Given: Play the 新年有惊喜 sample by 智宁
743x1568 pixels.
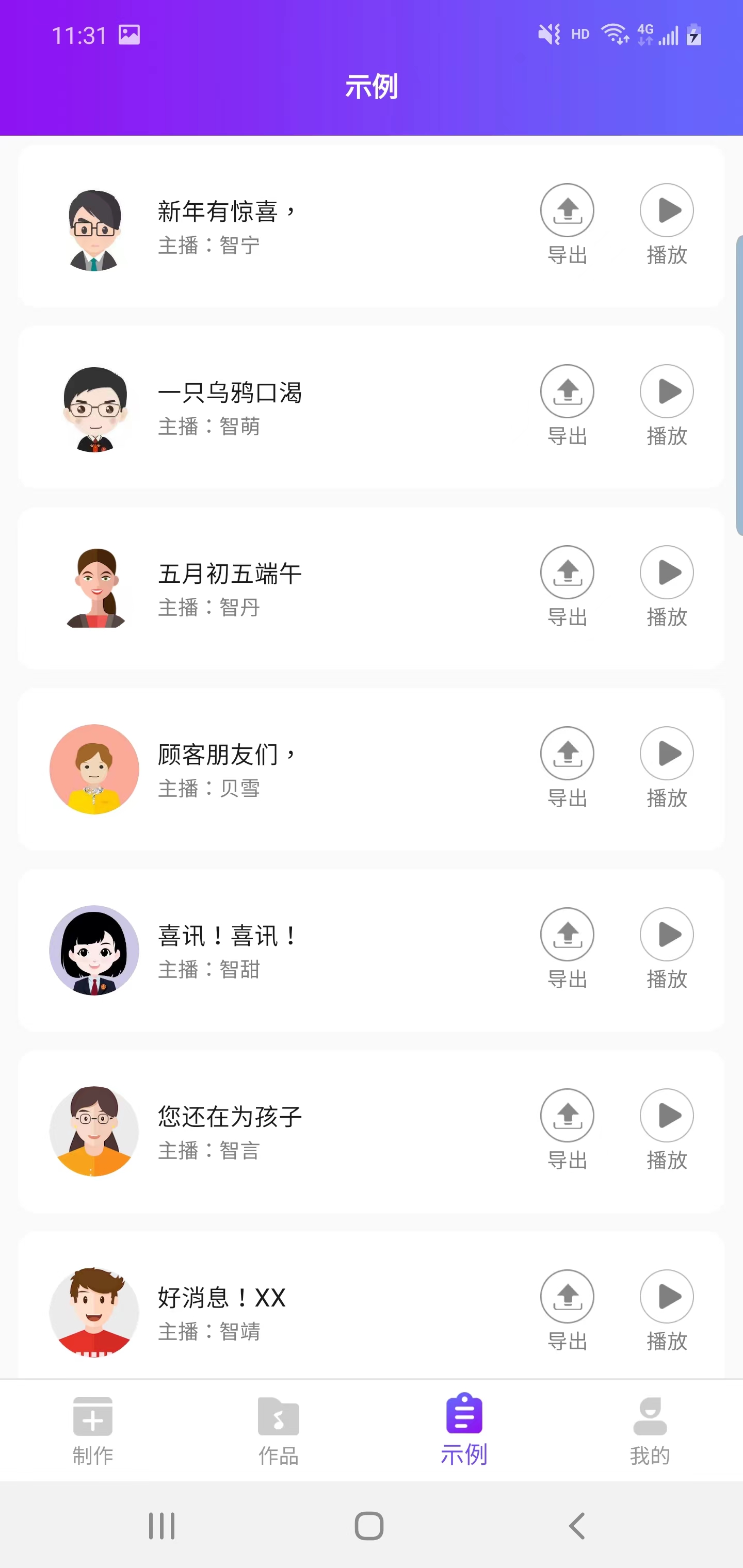Looking at the screenshot, I should [x=667, y=210].
